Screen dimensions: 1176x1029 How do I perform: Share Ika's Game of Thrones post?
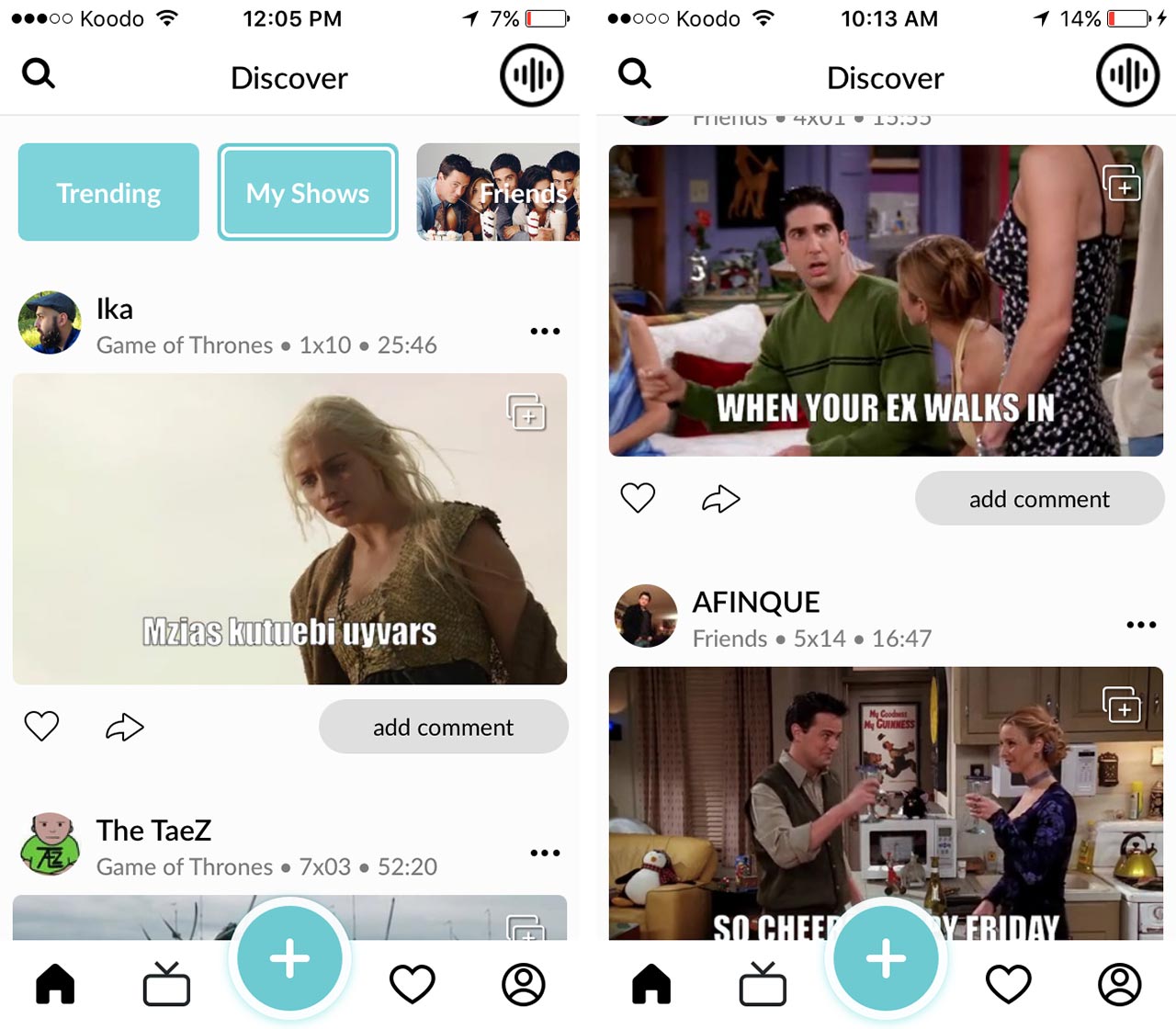(x=125, y=727)
